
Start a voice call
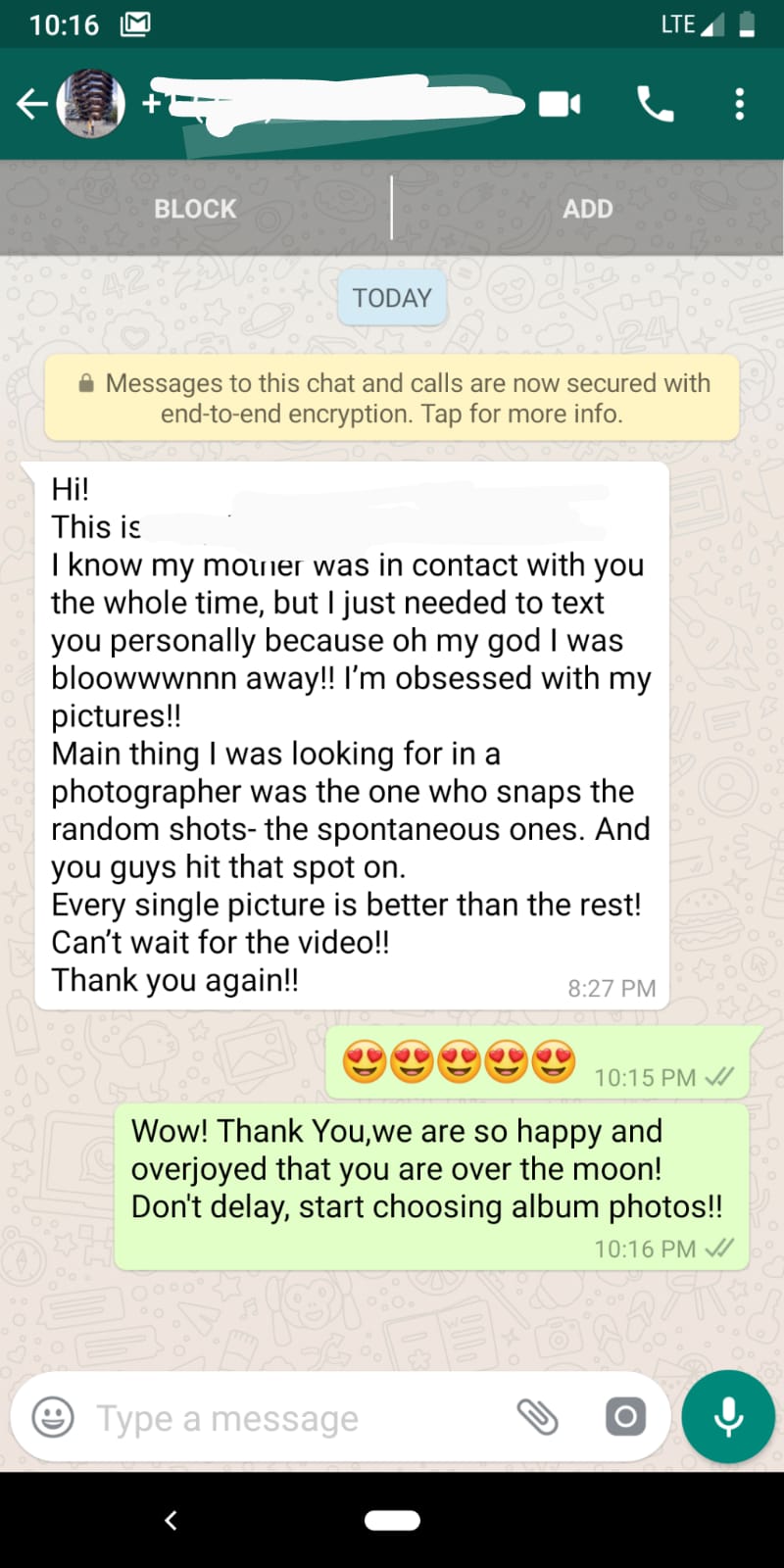tap(656, 103)
